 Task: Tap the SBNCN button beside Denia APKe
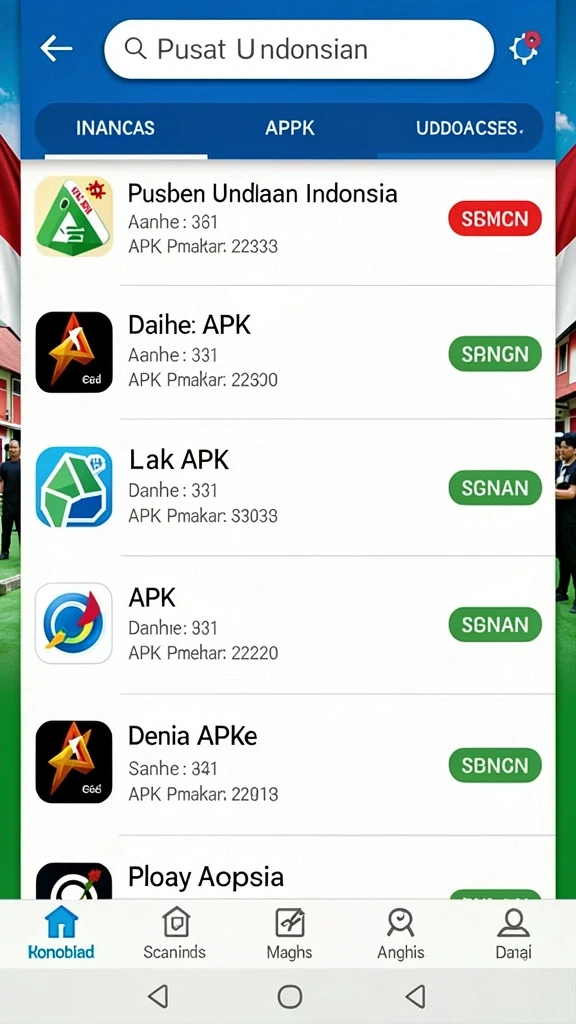coord(495,765)
